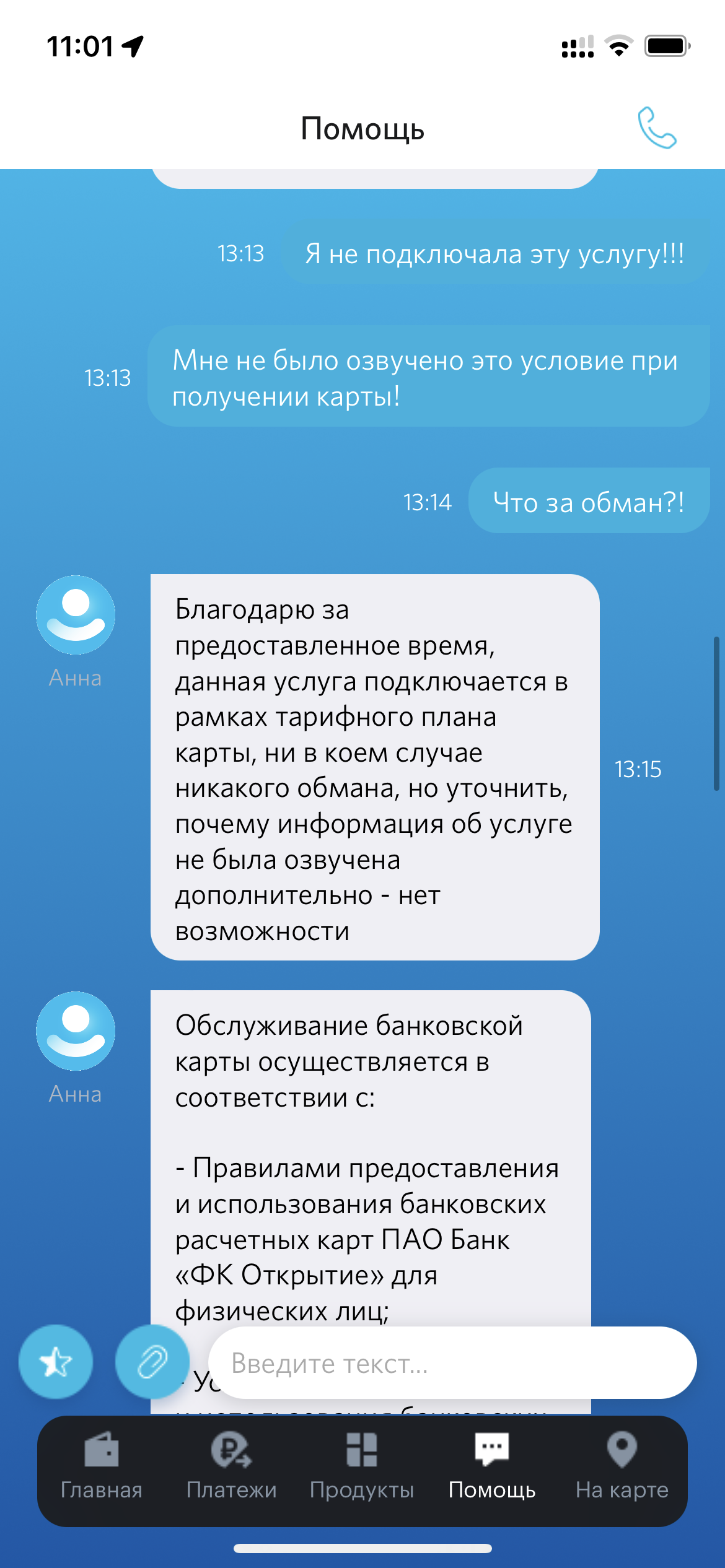Attach a file with the paperclip
The width and height of the screenshot is (725, 1568).
click(x=152, y=1362)
